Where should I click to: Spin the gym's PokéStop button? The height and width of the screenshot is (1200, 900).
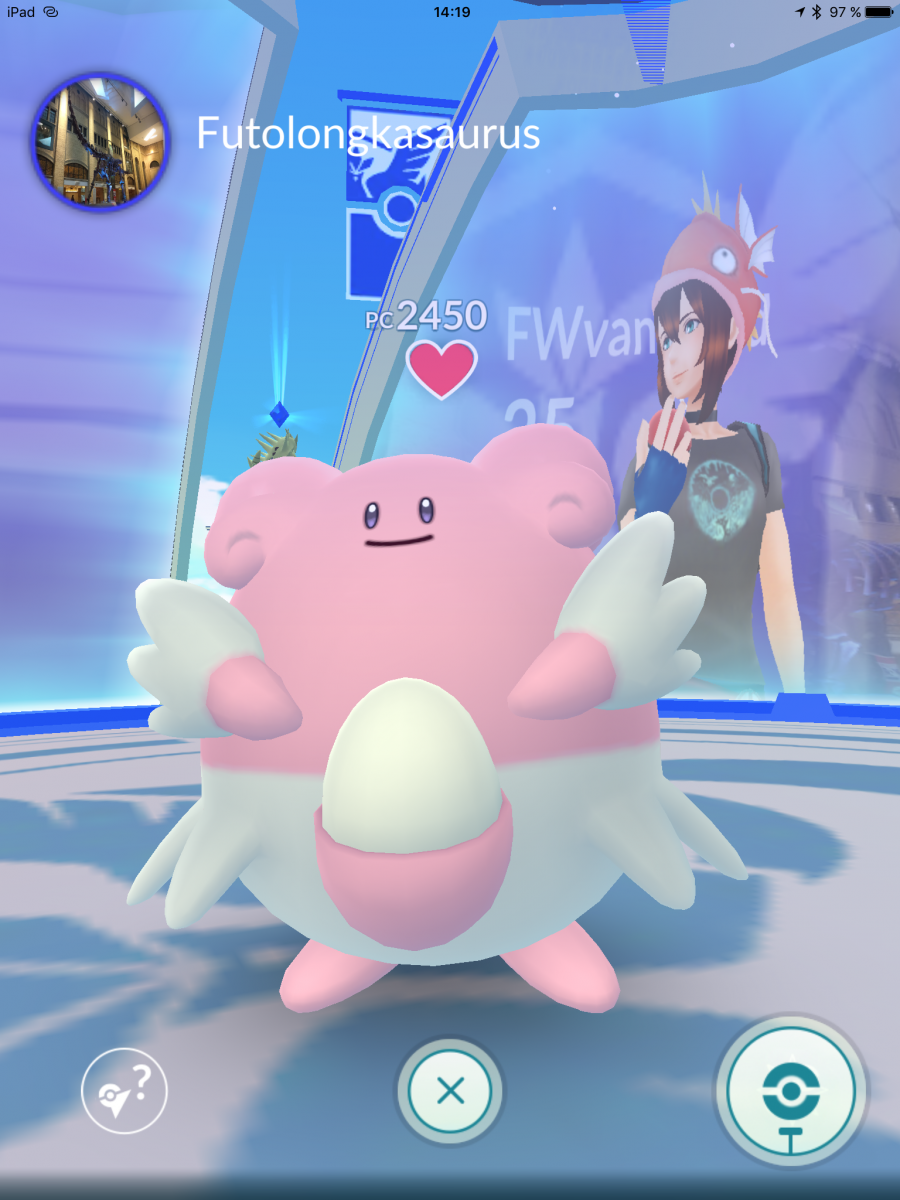[x=791, y=1092]
